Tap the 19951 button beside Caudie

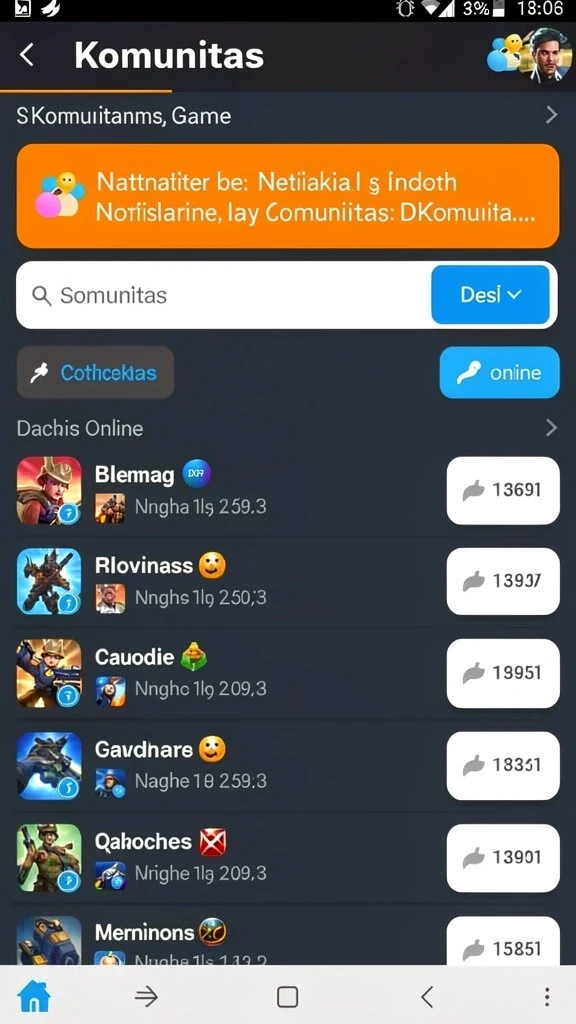point(503,673)
